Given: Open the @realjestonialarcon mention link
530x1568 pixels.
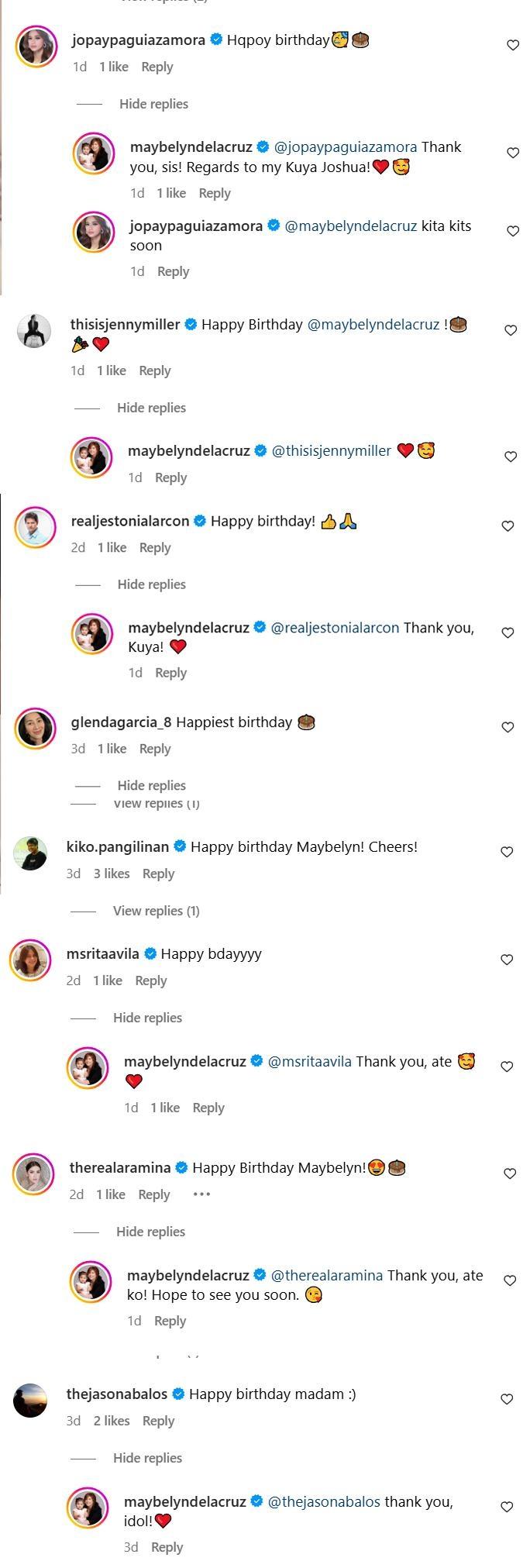Looking at the screenshot, I should click(x=335, y=628).
